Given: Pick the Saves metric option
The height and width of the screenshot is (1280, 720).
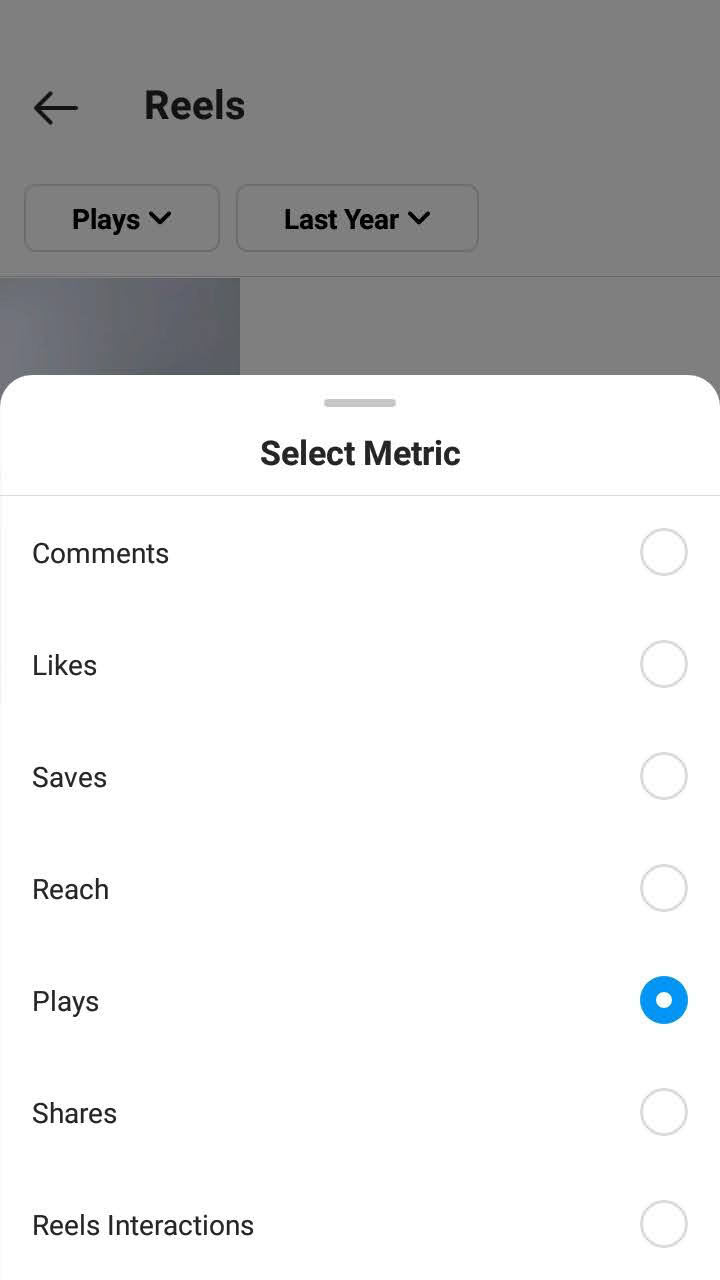Looking at the screenshot, I should click(x=360, y=777).
